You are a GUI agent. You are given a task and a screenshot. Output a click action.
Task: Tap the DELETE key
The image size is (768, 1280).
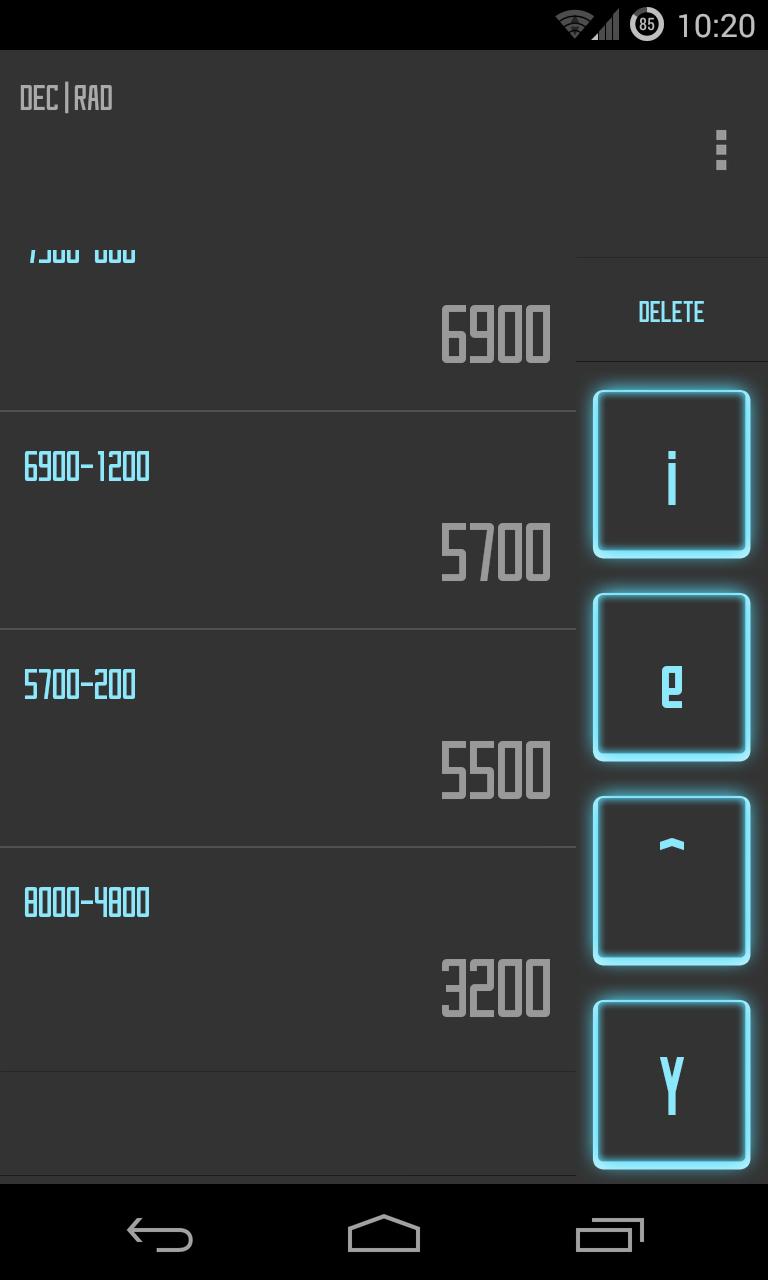(x=671, y=312)
